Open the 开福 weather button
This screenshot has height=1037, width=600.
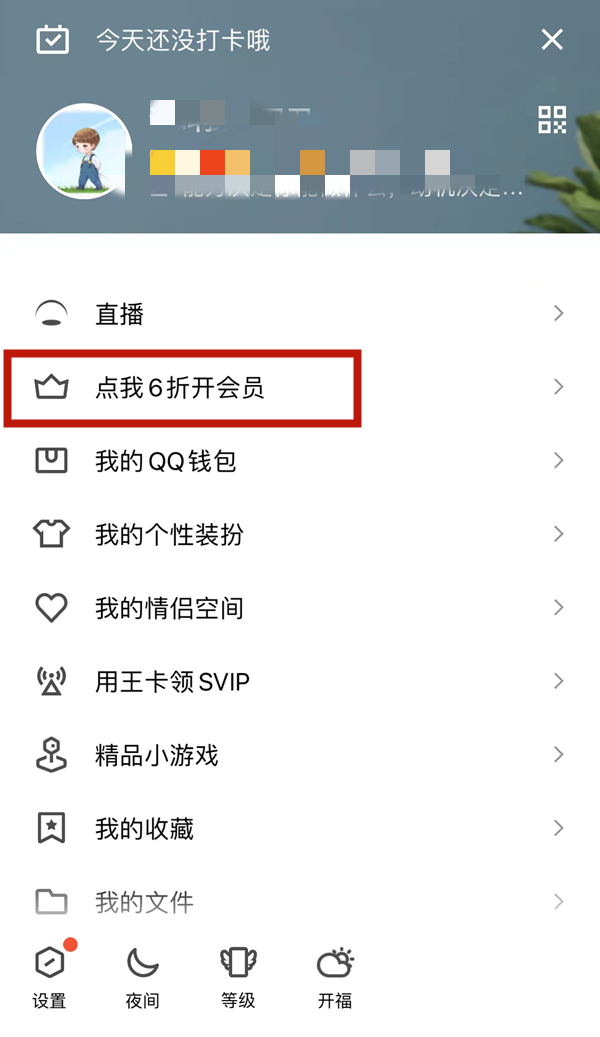(x=334, y=976)
